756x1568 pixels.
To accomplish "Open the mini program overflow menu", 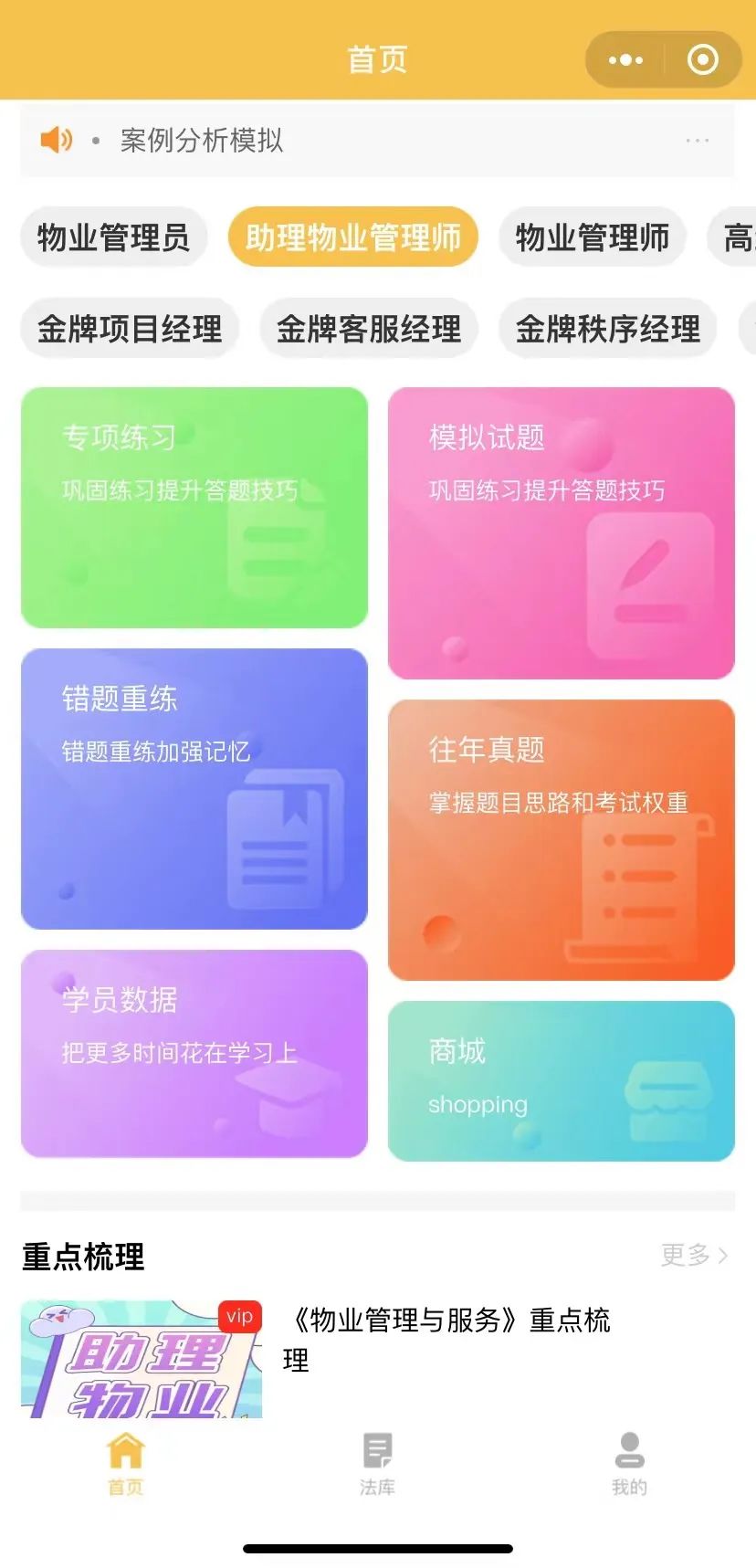I will click(625, 60).
